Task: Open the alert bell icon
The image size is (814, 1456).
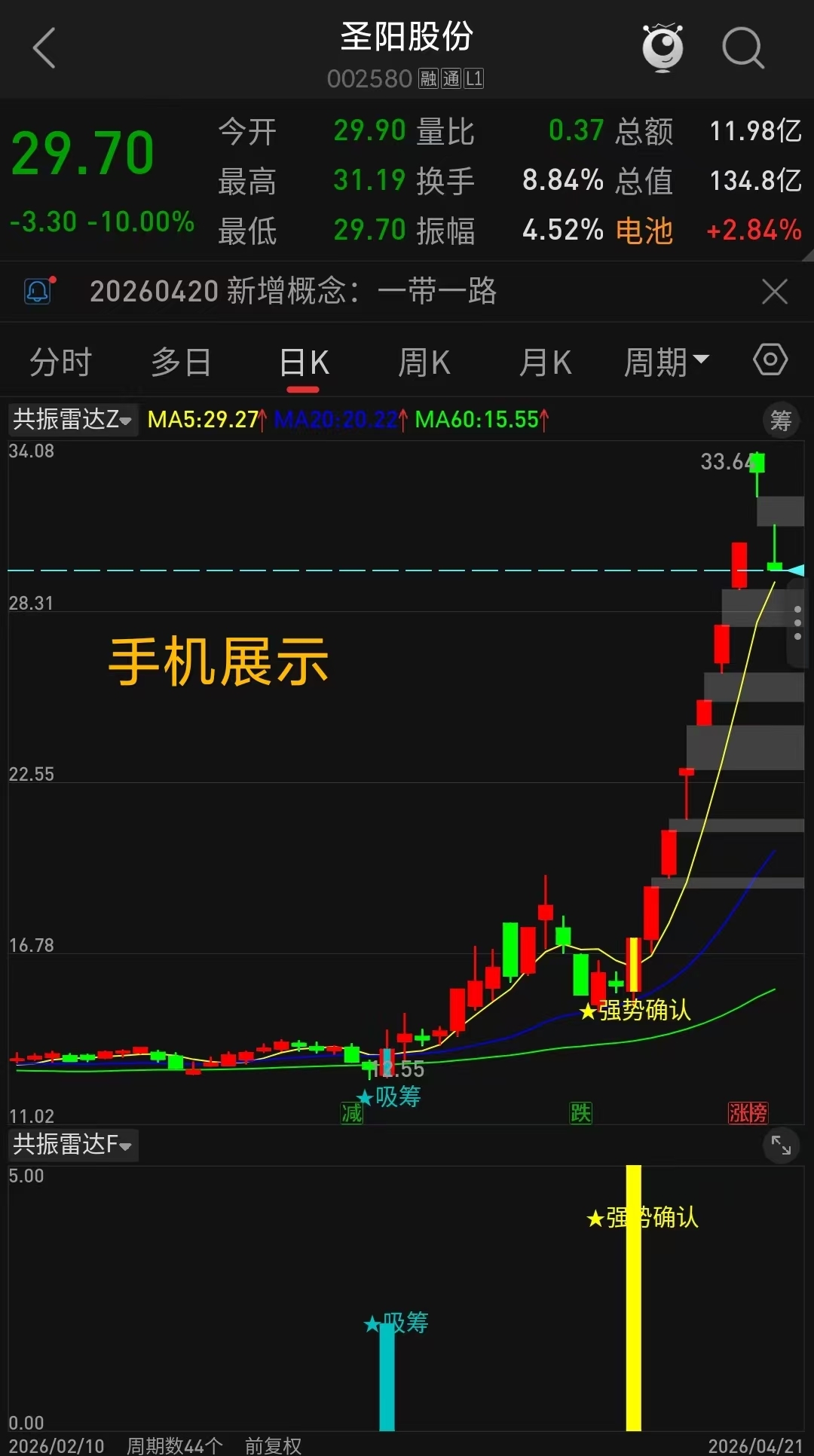Action: click(x=38, y=291)
